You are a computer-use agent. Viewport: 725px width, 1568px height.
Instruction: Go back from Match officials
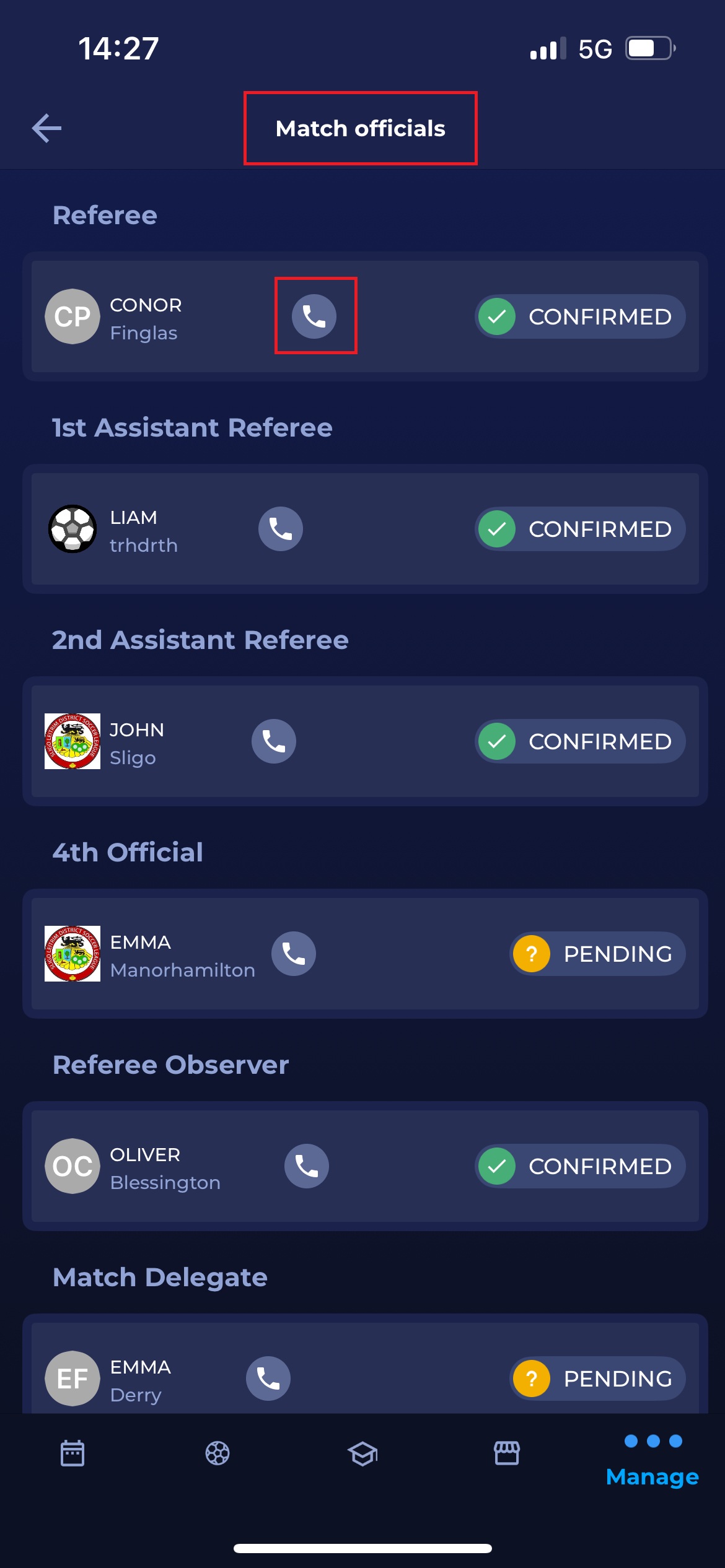(47, 128)
